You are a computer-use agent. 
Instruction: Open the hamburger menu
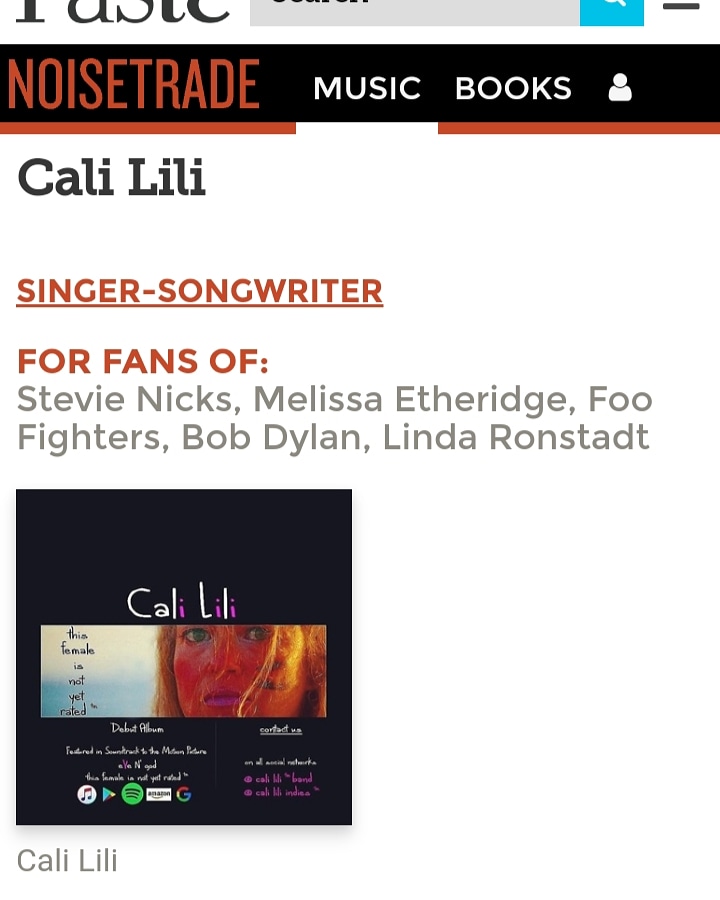[x=681, y=7]
